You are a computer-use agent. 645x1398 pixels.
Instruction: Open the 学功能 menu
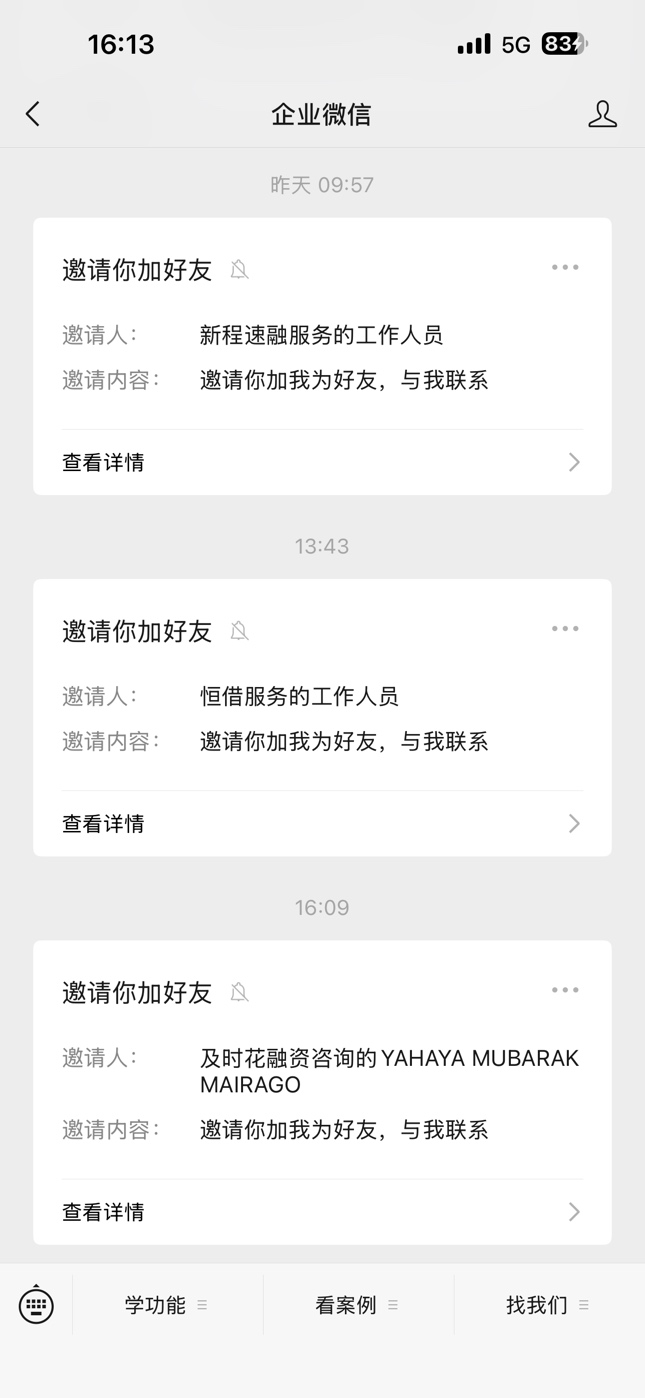click(167, 1305)
